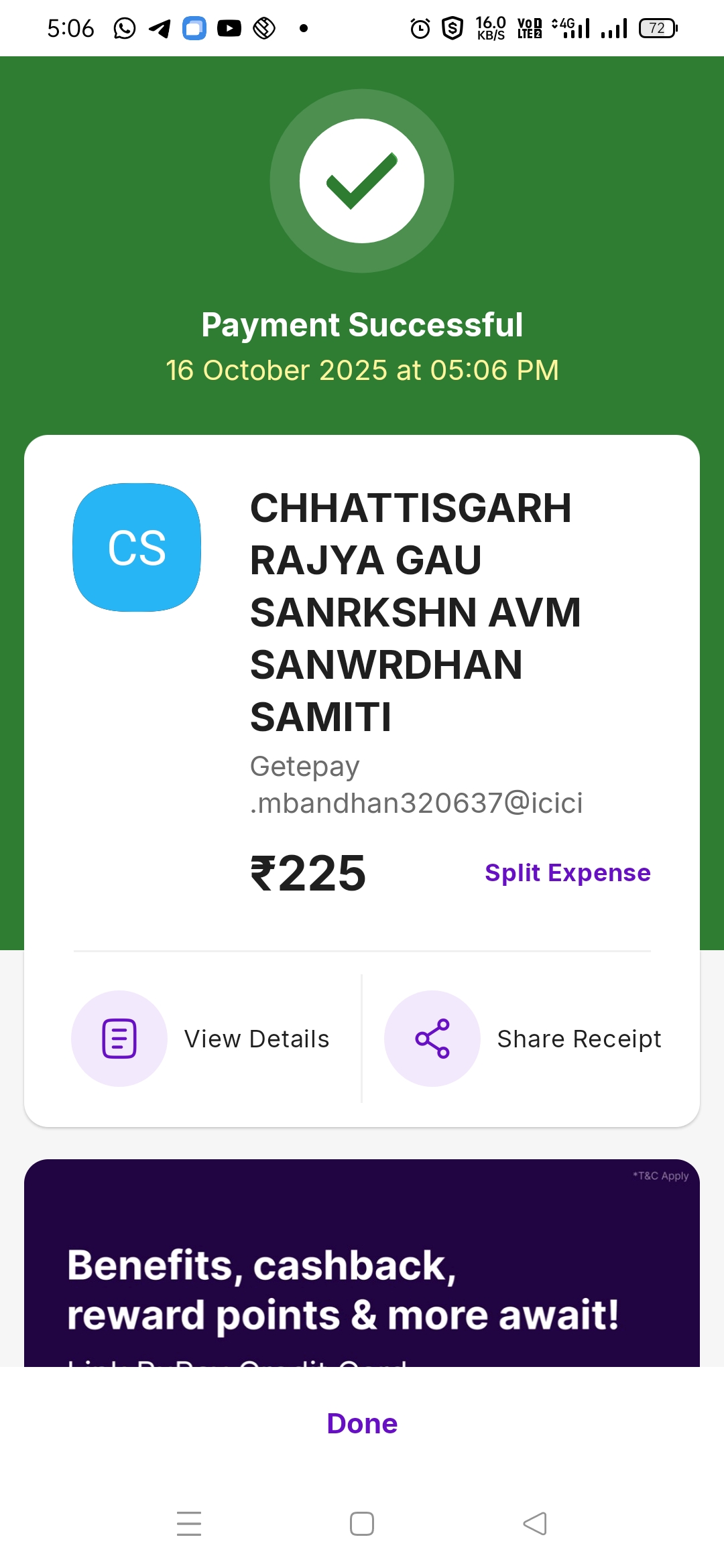Share Receipt of the payment

[x=524, y=1039]
